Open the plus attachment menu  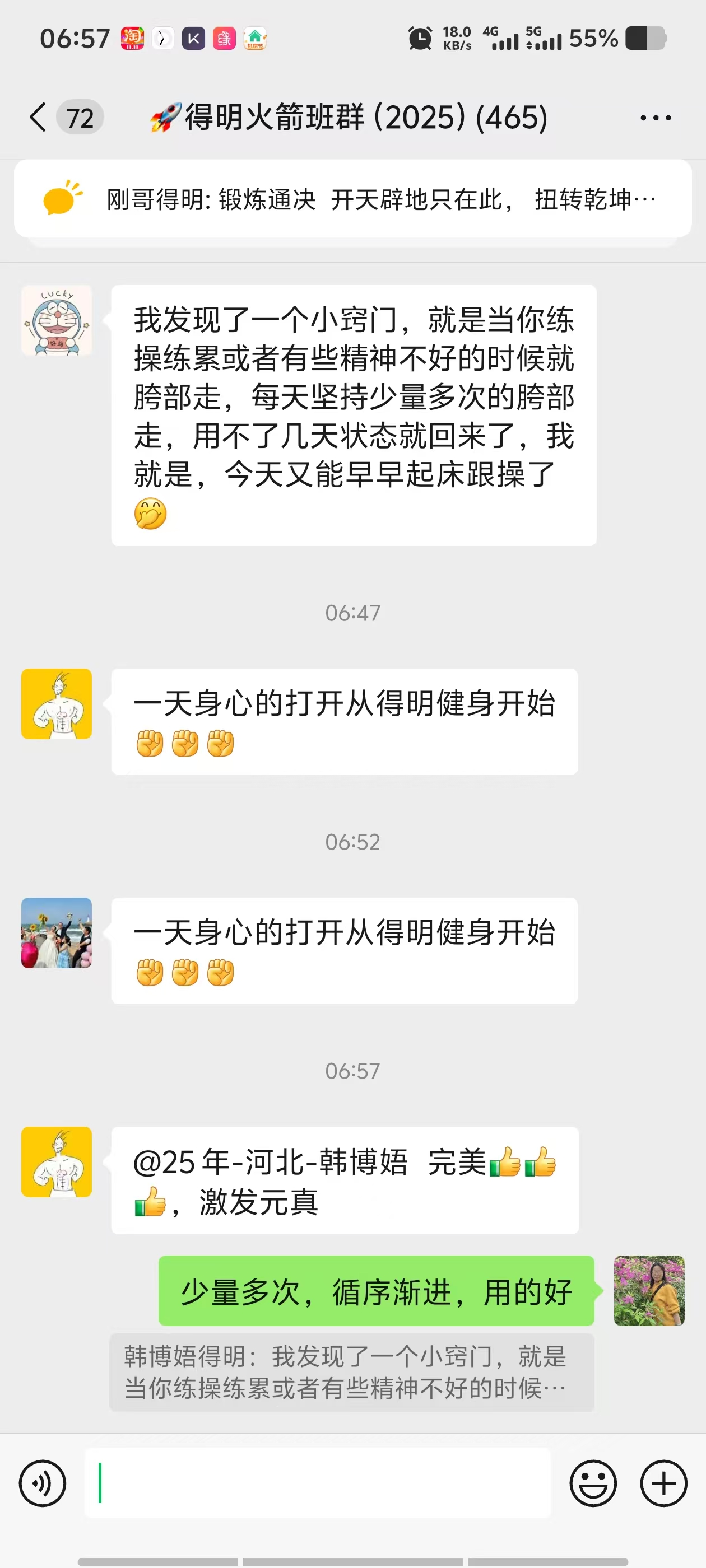coord(663,1483)
